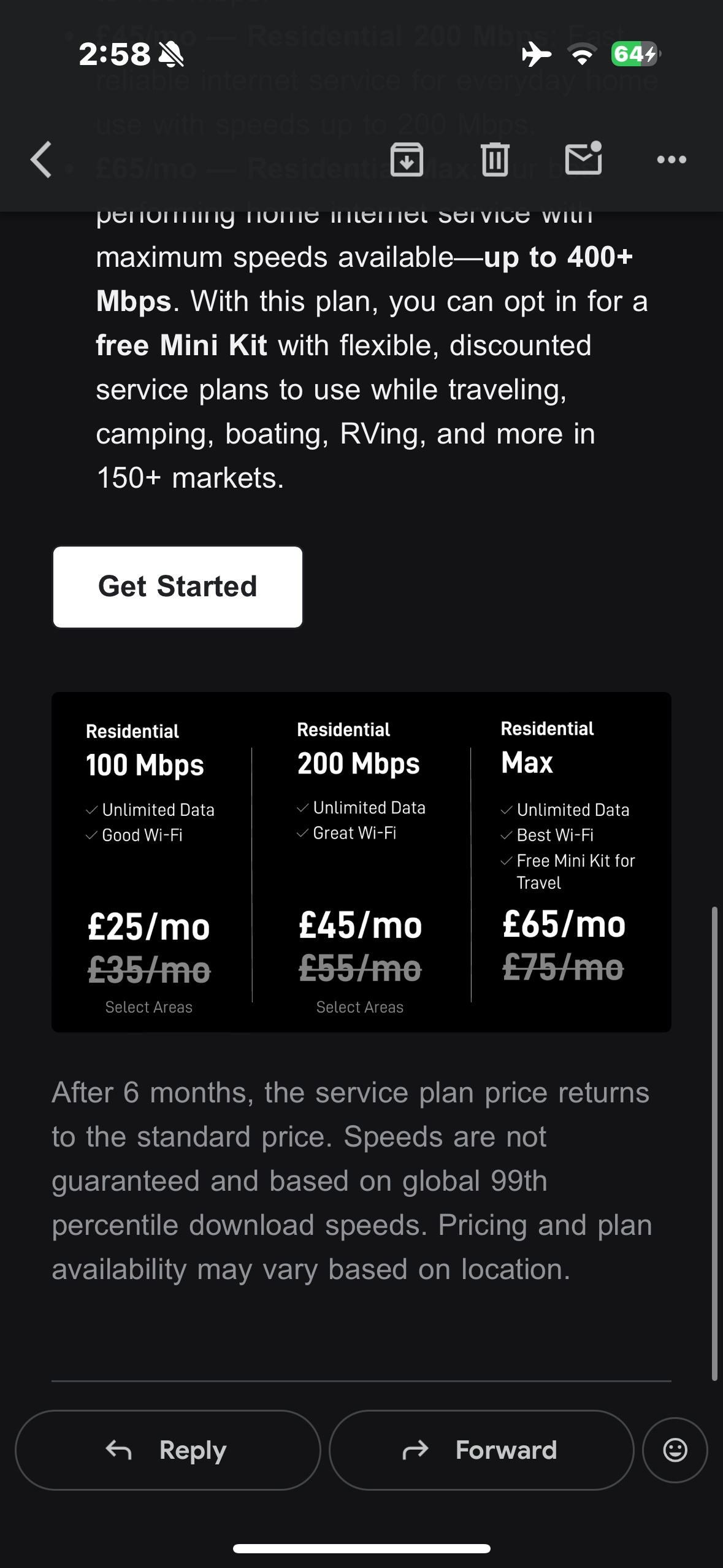Add an emoji reaction
723x1568 pixels.
pyautogui.click(x=675, y=1450)
